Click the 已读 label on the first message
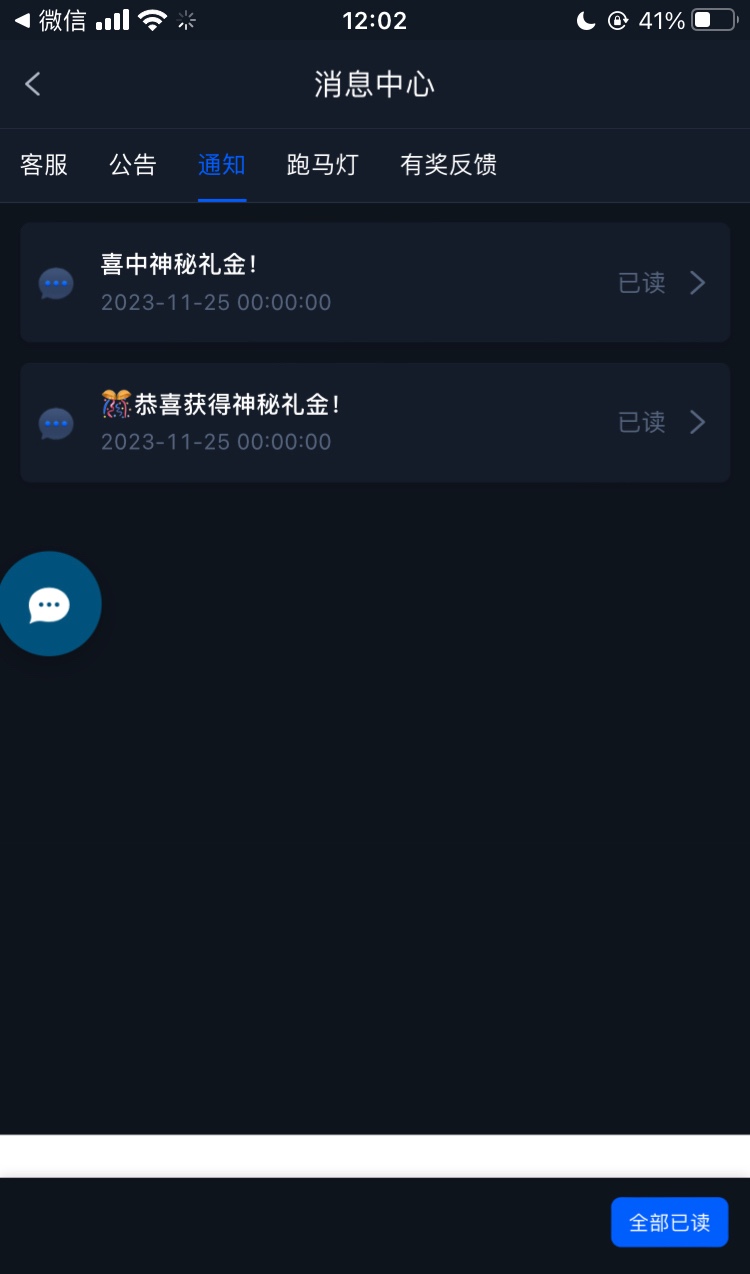 [x=641, y=282]
